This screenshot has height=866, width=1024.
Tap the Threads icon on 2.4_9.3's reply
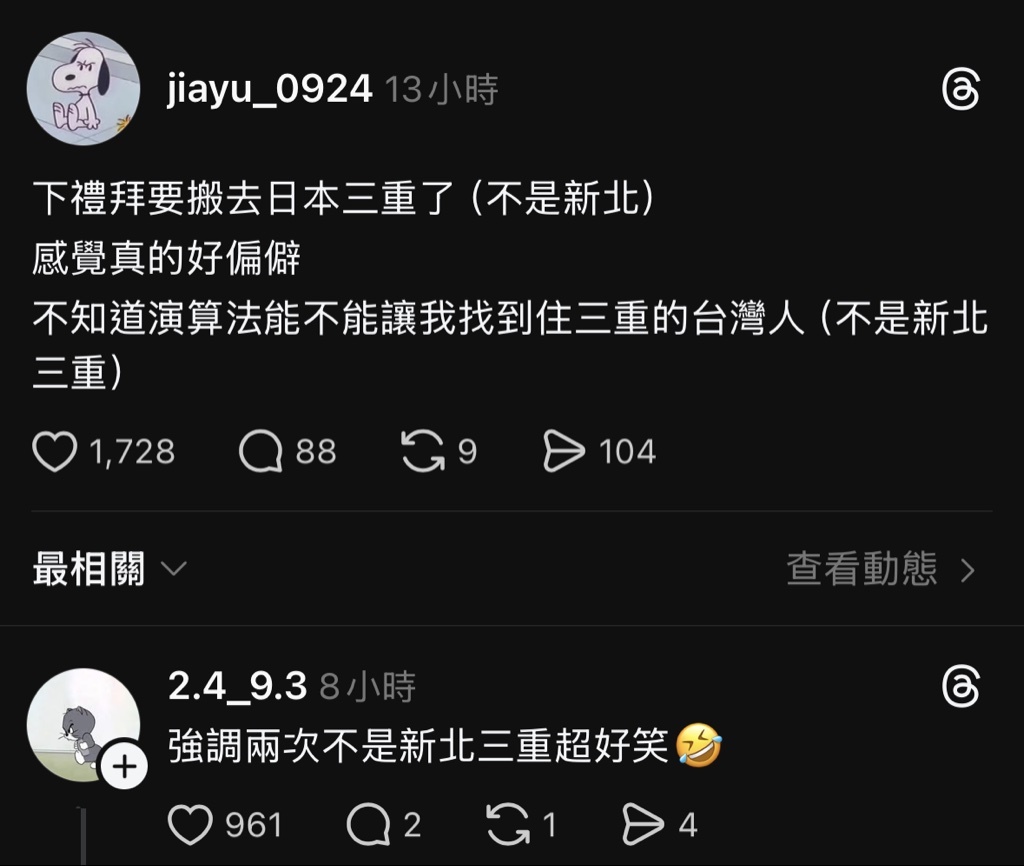[x=960, y=687]
